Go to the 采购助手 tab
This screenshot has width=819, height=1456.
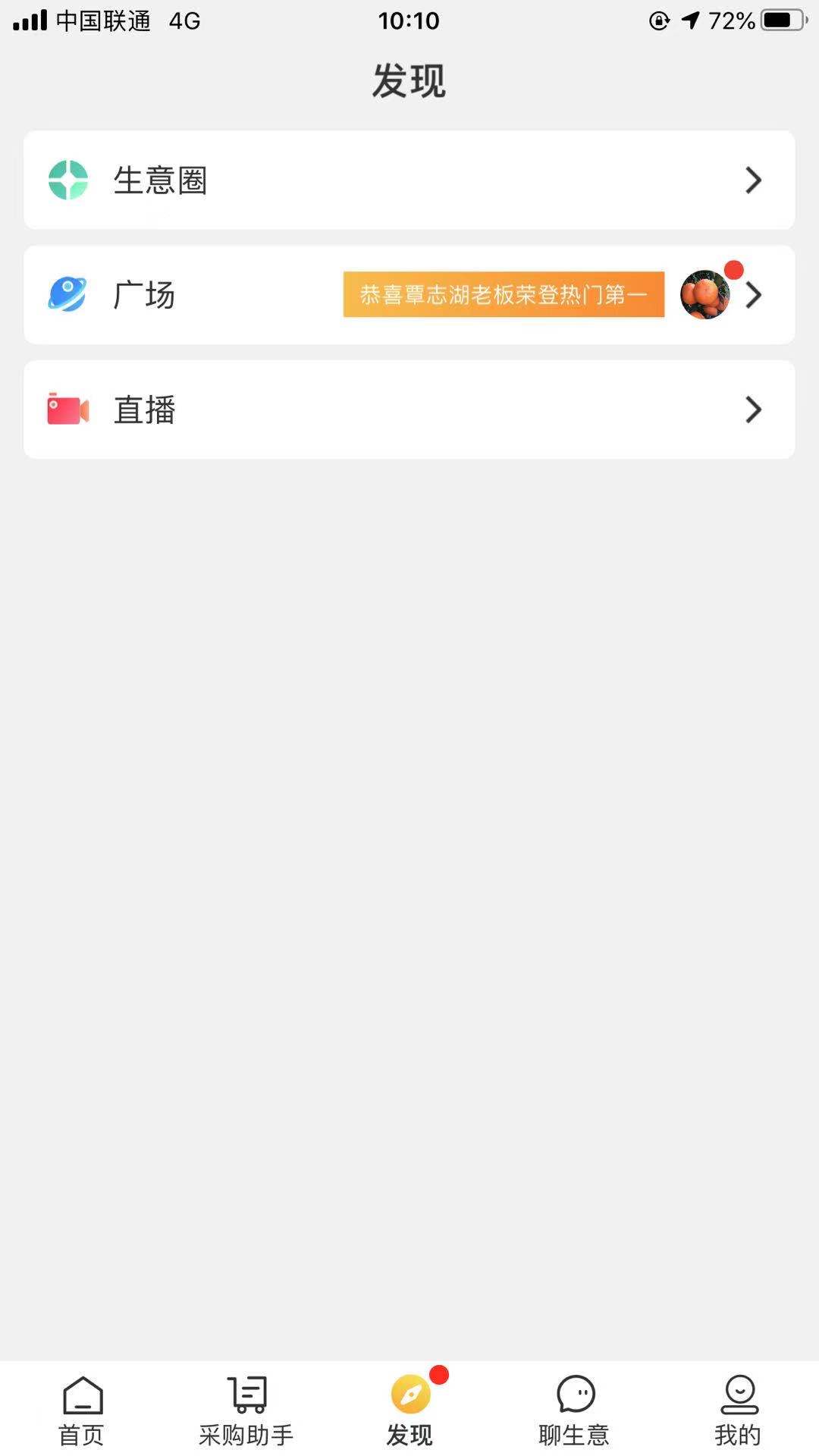[246, 1410]
